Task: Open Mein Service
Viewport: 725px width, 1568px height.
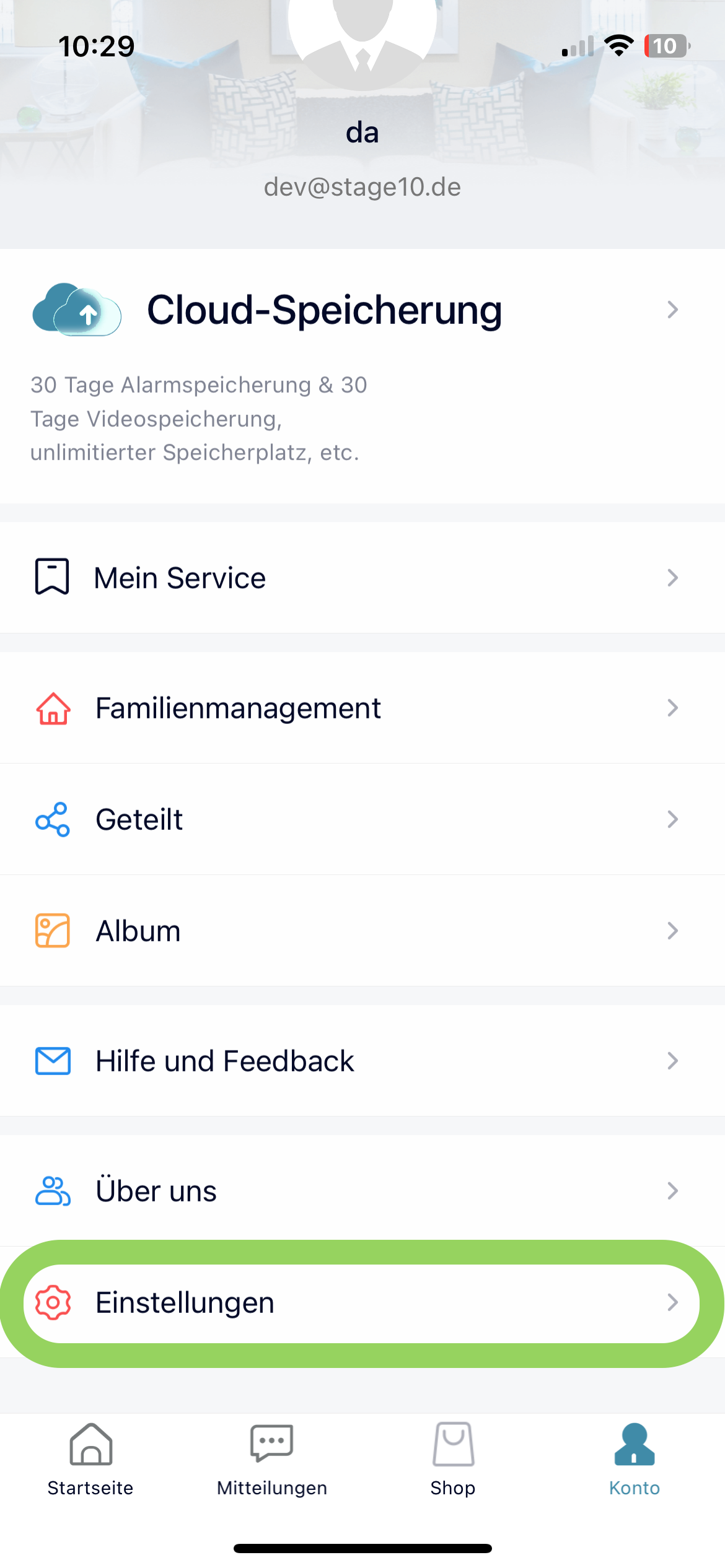Action: (362, 578)
